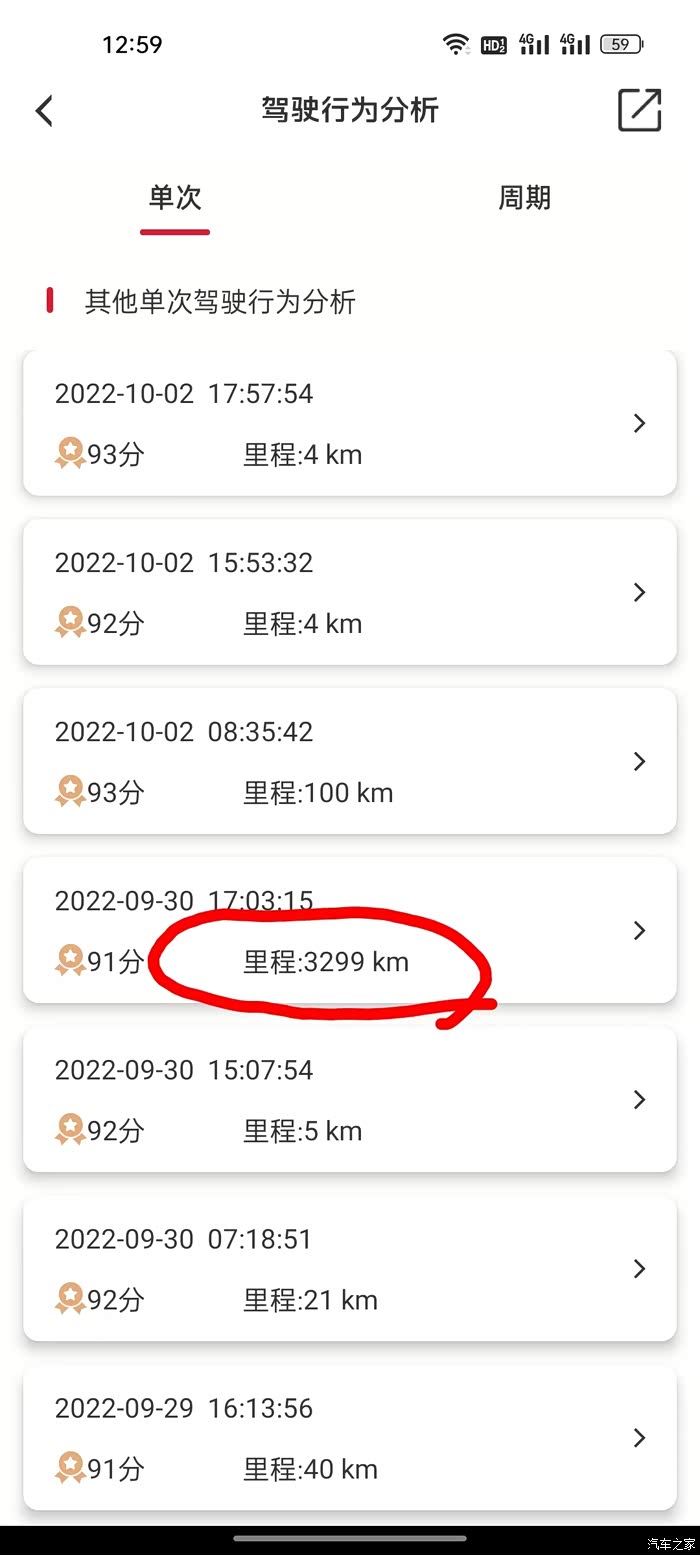This screenshot has height=1555, width=700.
Task: Open the 2022-10-02 17:57:54 trip record
Action: (x=349, y=423)
